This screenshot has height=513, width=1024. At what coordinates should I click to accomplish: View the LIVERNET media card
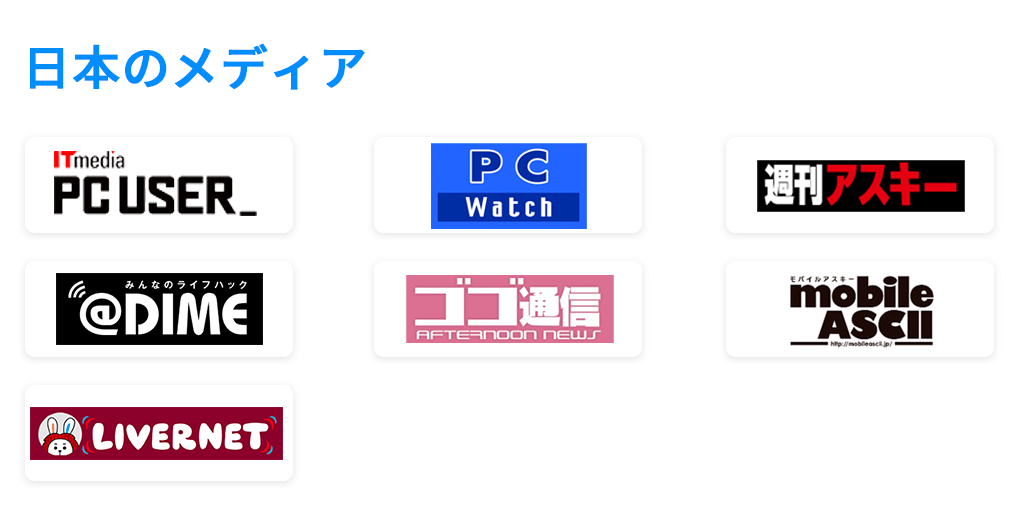[x=158, y=433]
